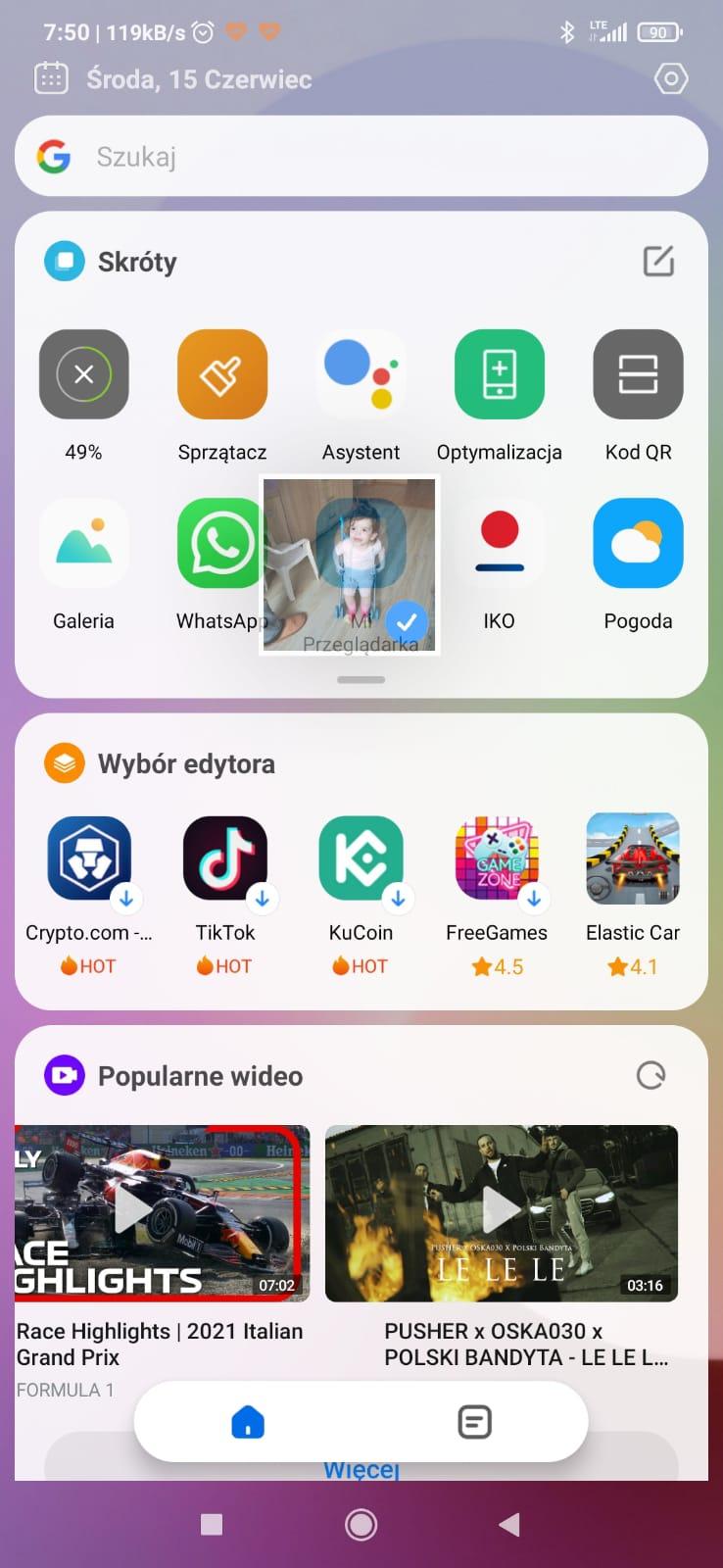Open Pogoda weather
Image resolution: width=723 pixels, height=1568 pixels.
click(638, 544)
